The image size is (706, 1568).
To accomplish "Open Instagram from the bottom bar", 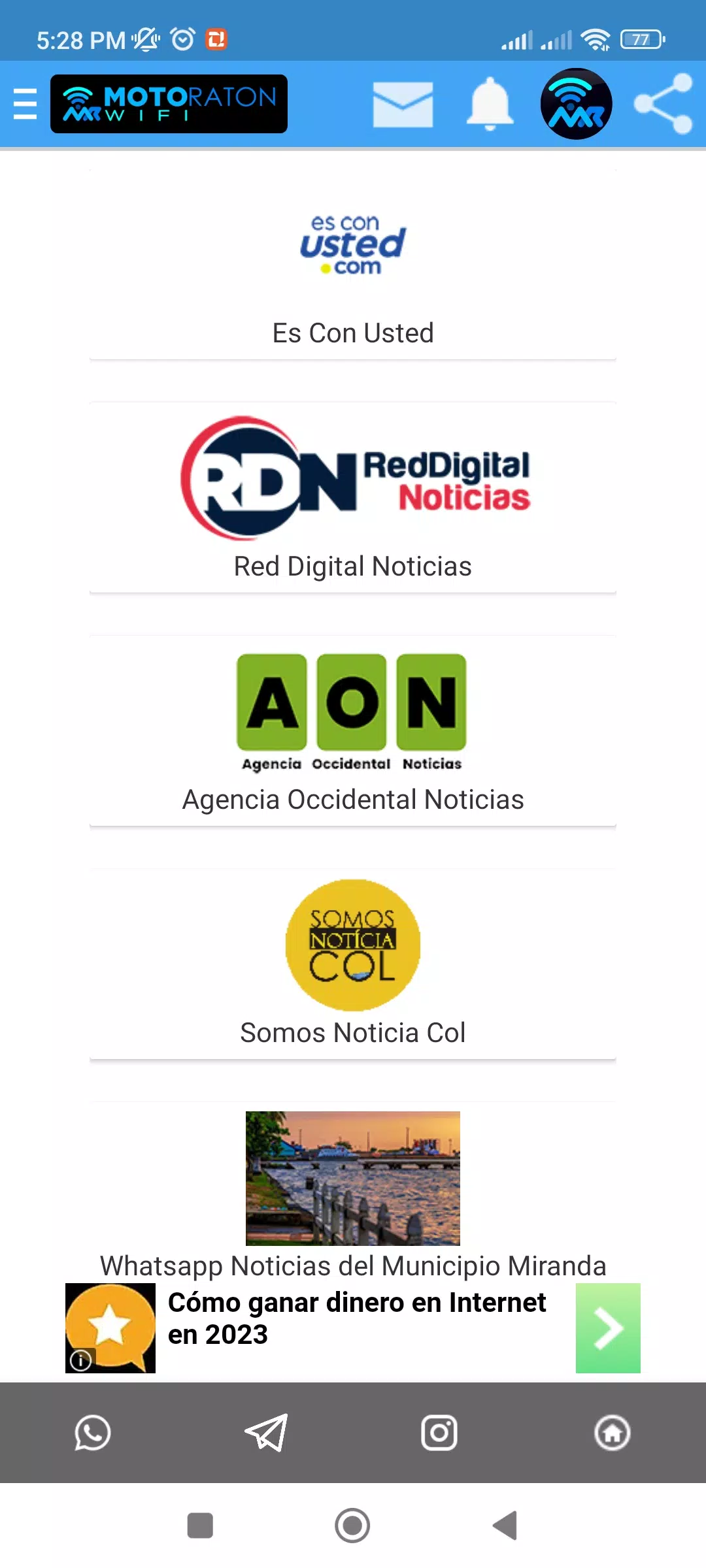I will [x=439, y=1433].
